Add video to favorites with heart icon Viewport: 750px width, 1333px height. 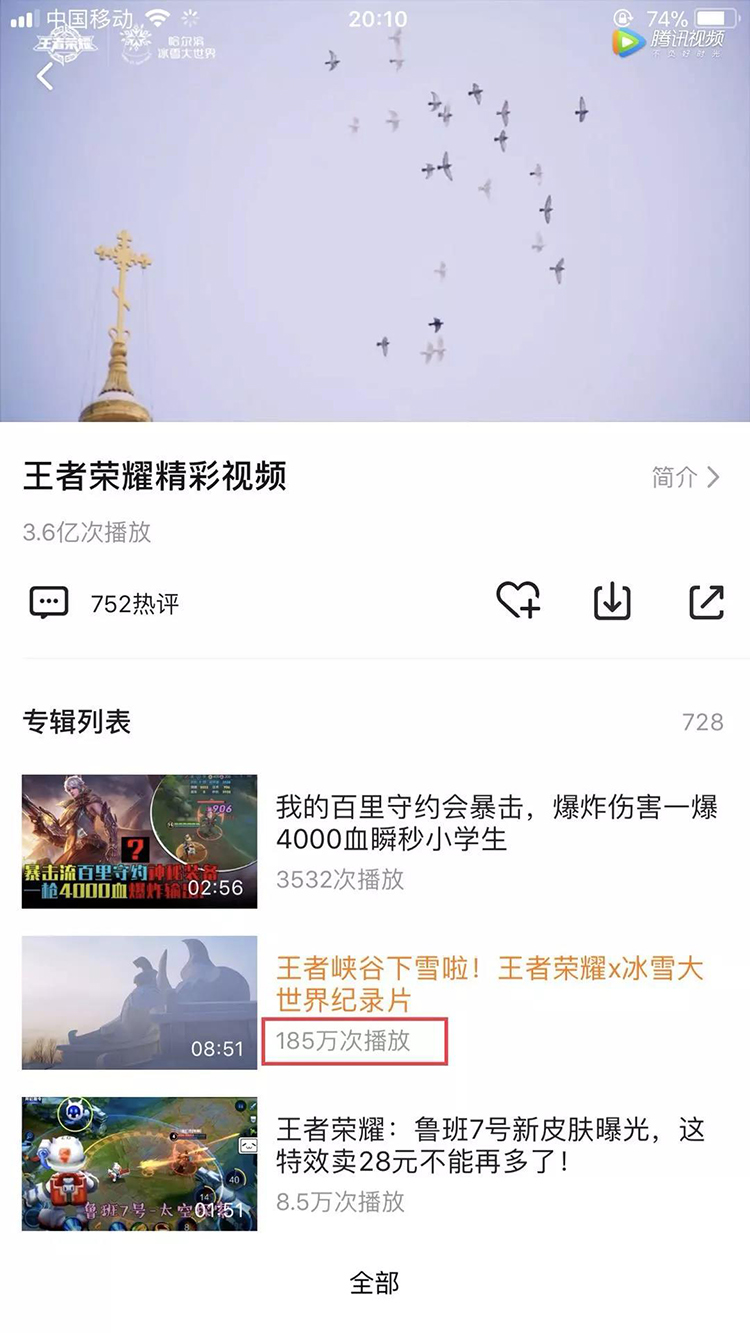(518, 601)
